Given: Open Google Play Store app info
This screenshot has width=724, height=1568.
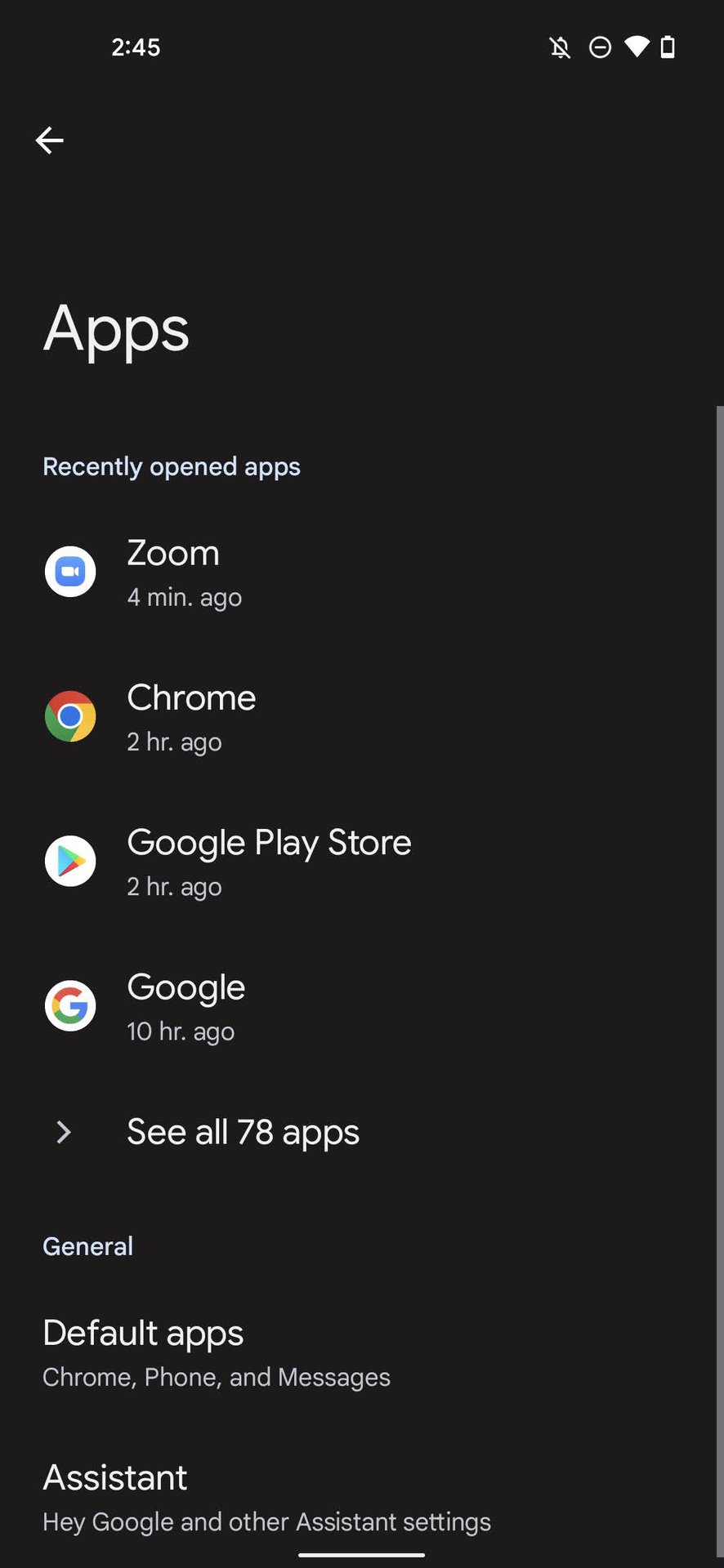Looking at the screenshot, I should pyautogui.click(x=268, y=861).
